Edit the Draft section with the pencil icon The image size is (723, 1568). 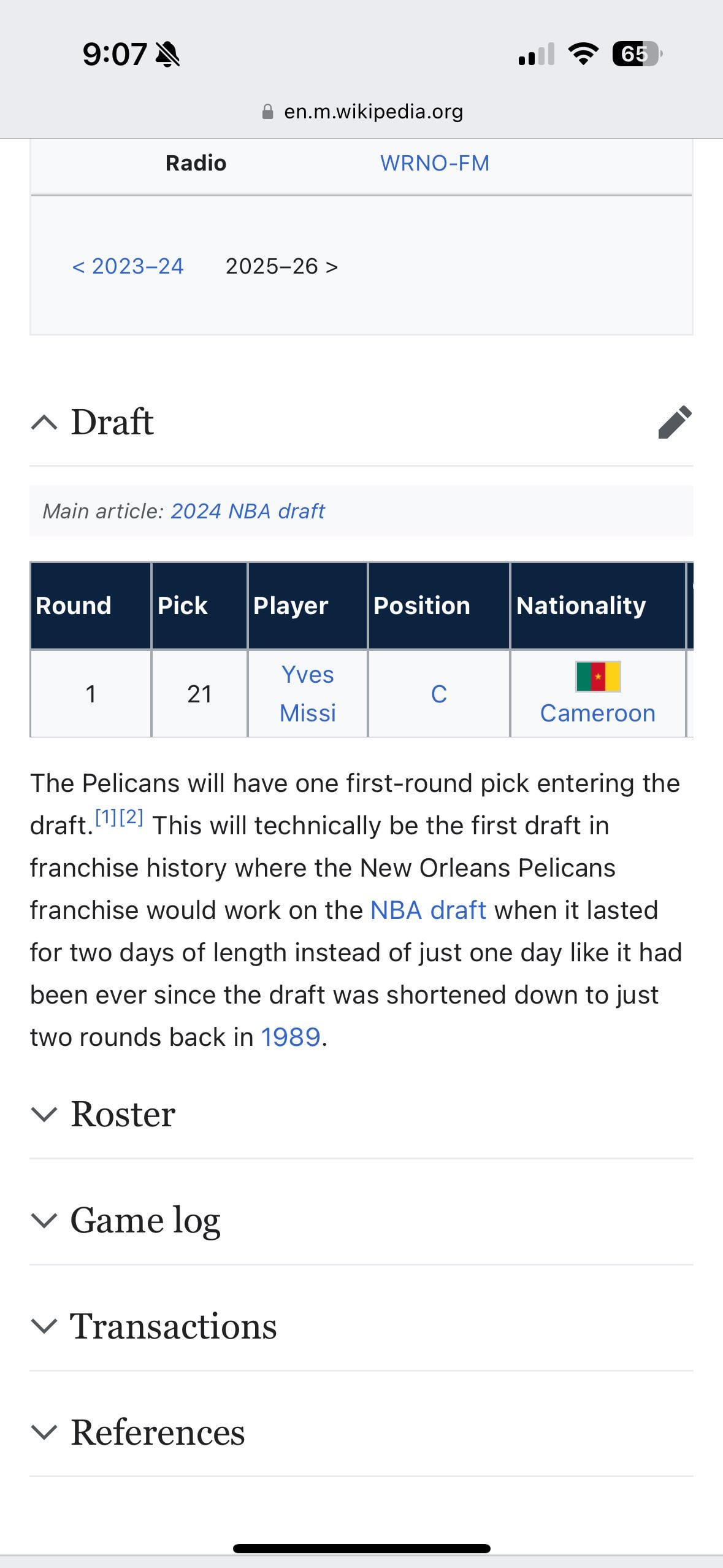675,422
